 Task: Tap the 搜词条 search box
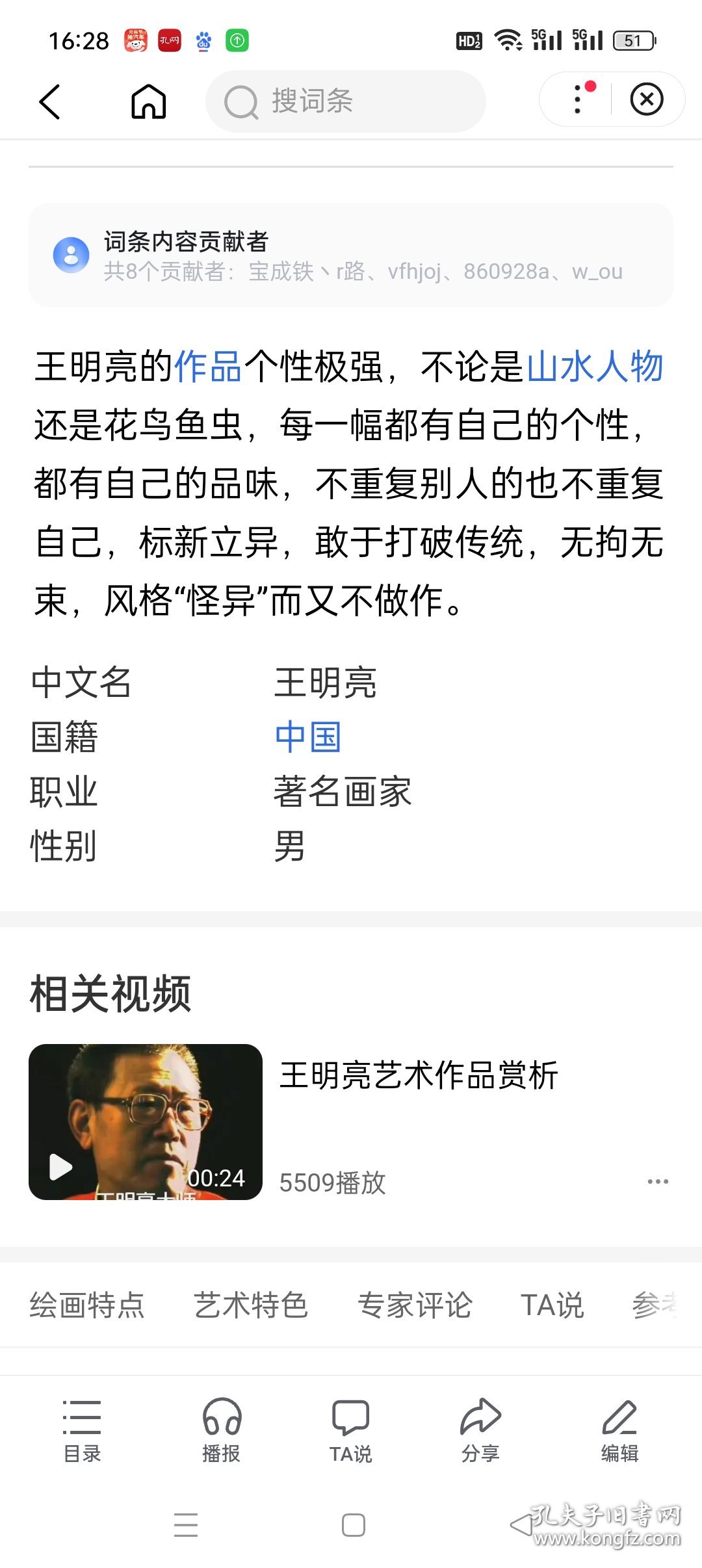pos(346,101)
